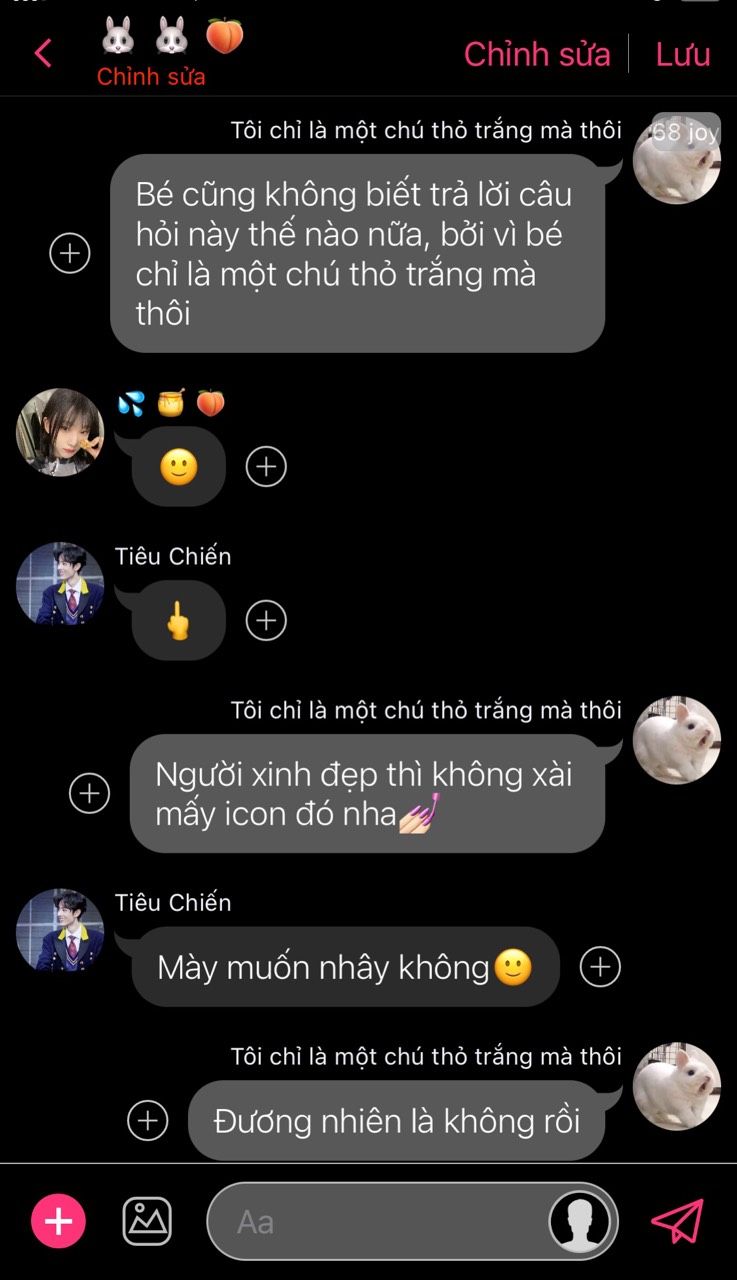
Task: Tap plus beside the 'Bé cũng không biết' message
Action: (70, 254)
